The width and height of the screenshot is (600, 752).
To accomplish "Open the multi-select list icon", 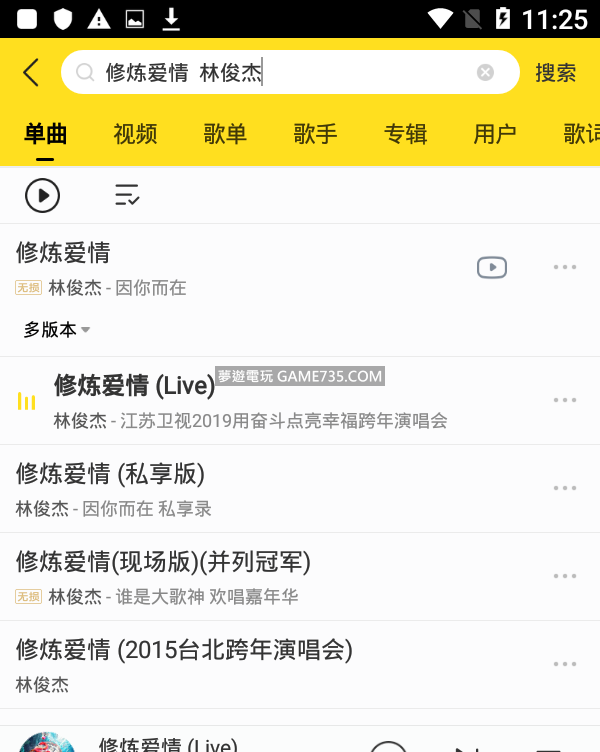I will click(x=127, y=195).
